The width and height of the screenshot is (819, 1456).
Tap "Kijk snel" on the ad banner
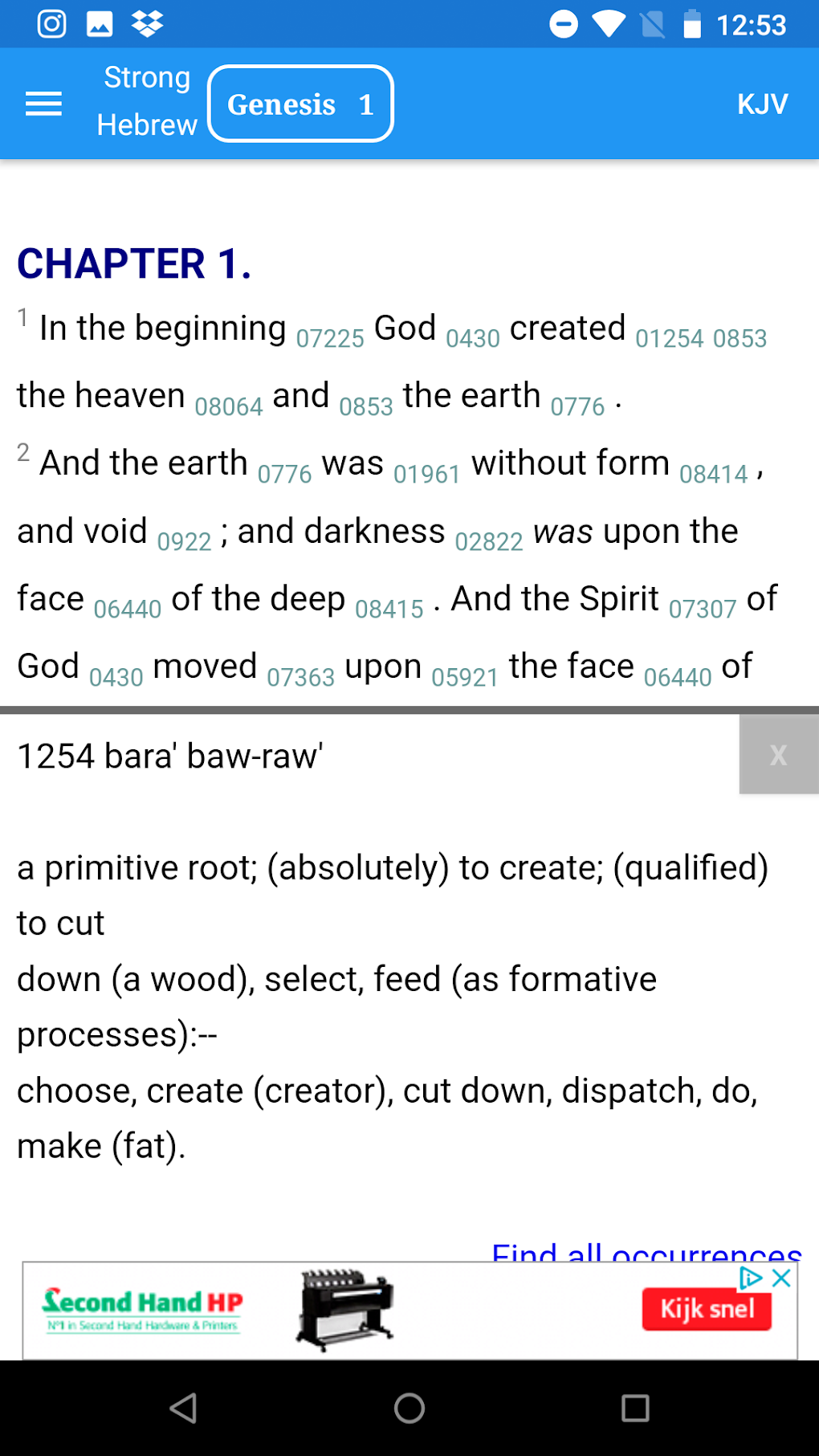pos(707,1309)
